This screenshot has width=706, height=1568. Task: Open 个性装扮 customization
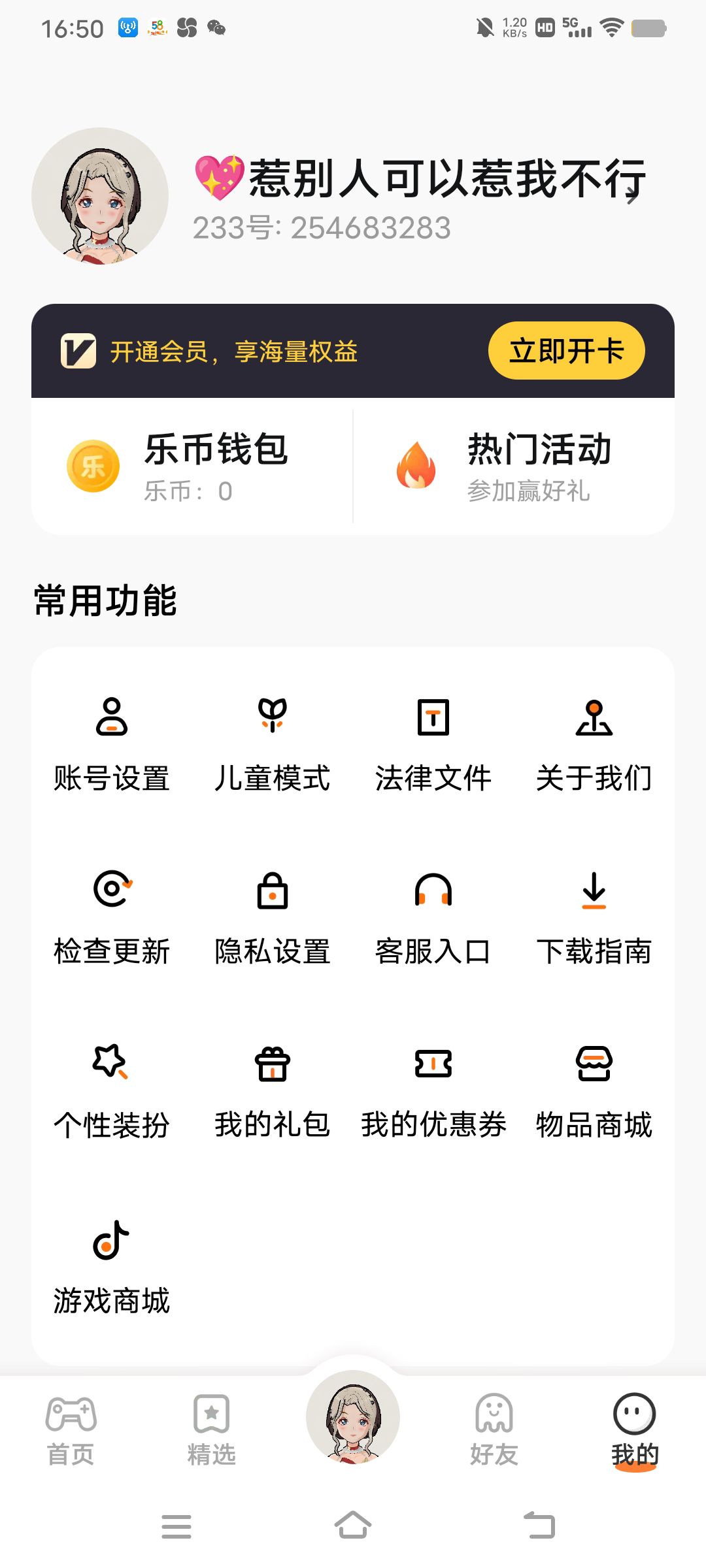point(112,1090)
